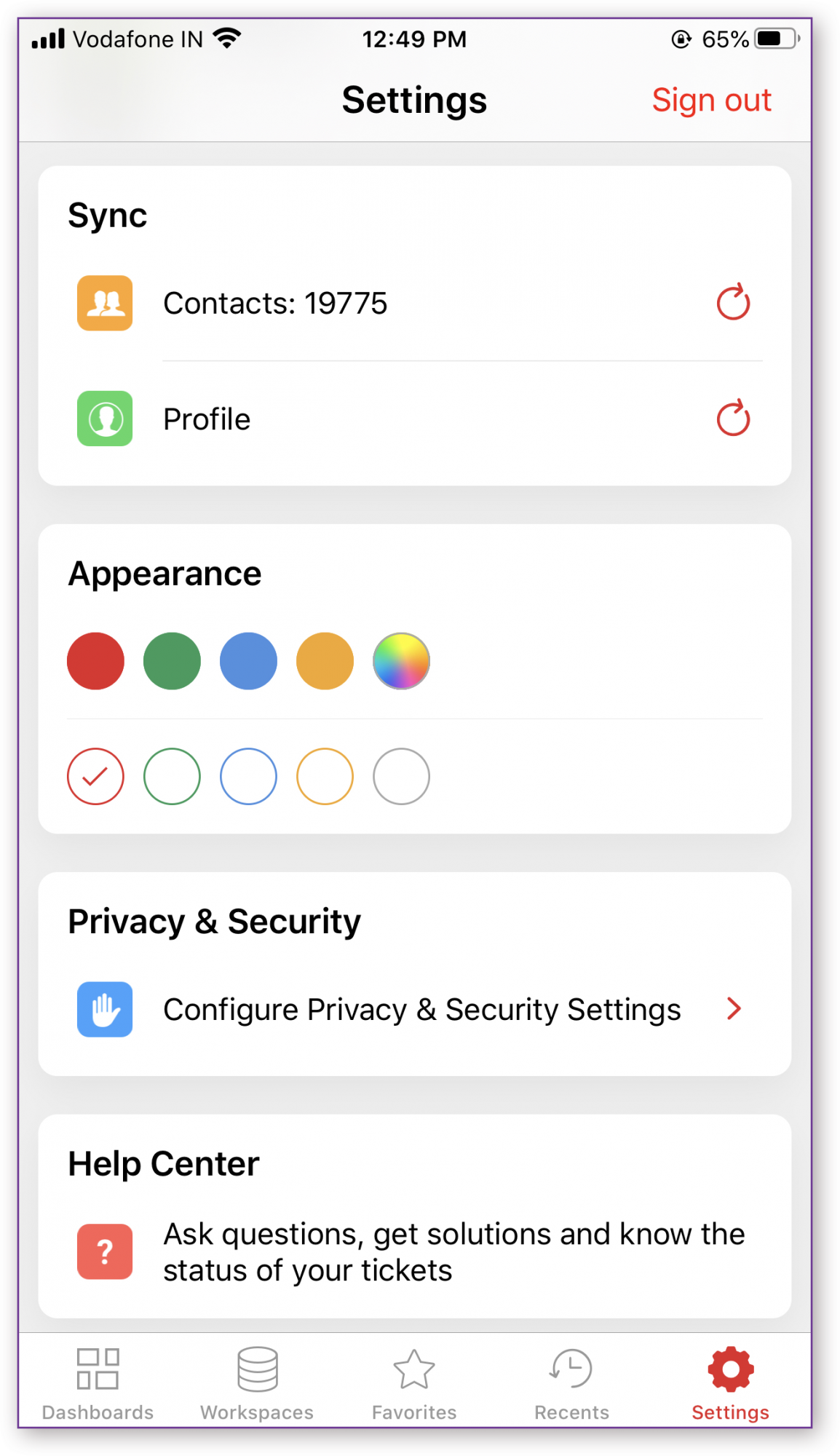Pick the solid blue theme color
This screenshot has height=1456, width=840.
coord(248,661)
